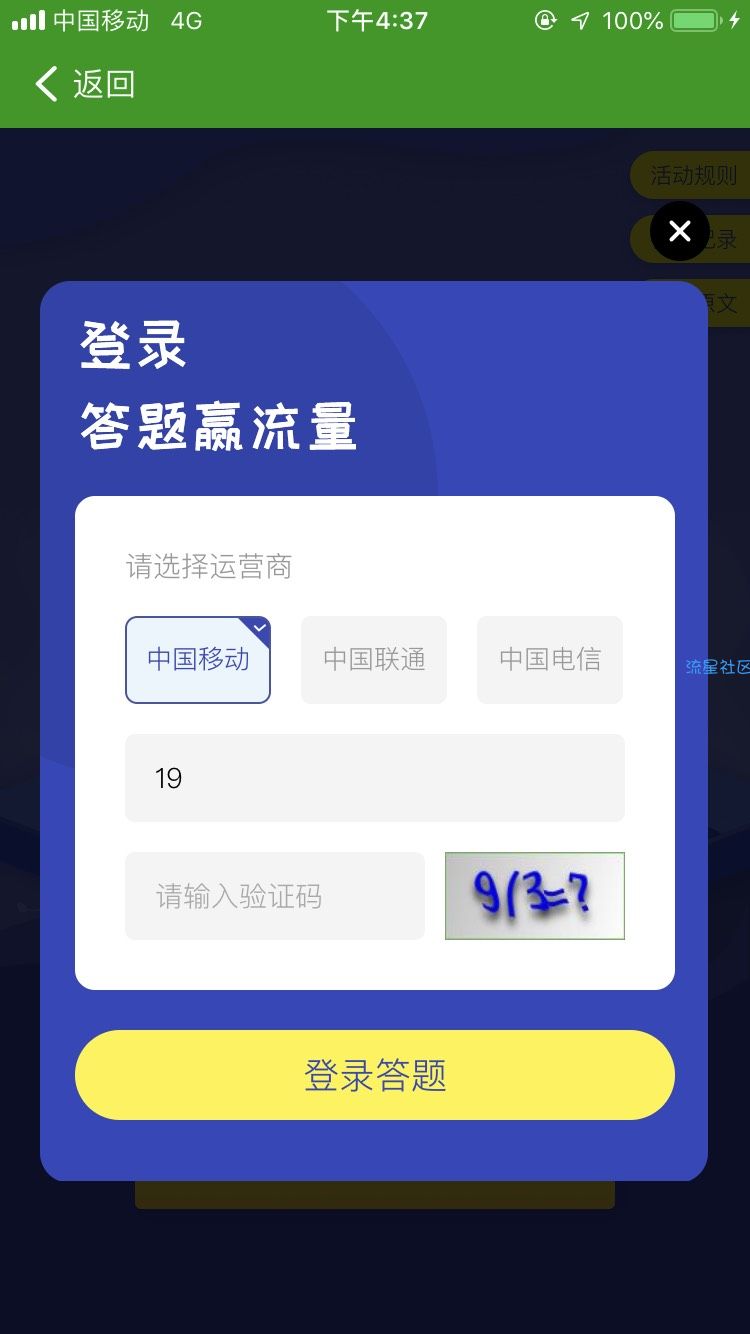Screen dimensions: 750x1334
Task: Close the login dialog
Action: (679, 231)
